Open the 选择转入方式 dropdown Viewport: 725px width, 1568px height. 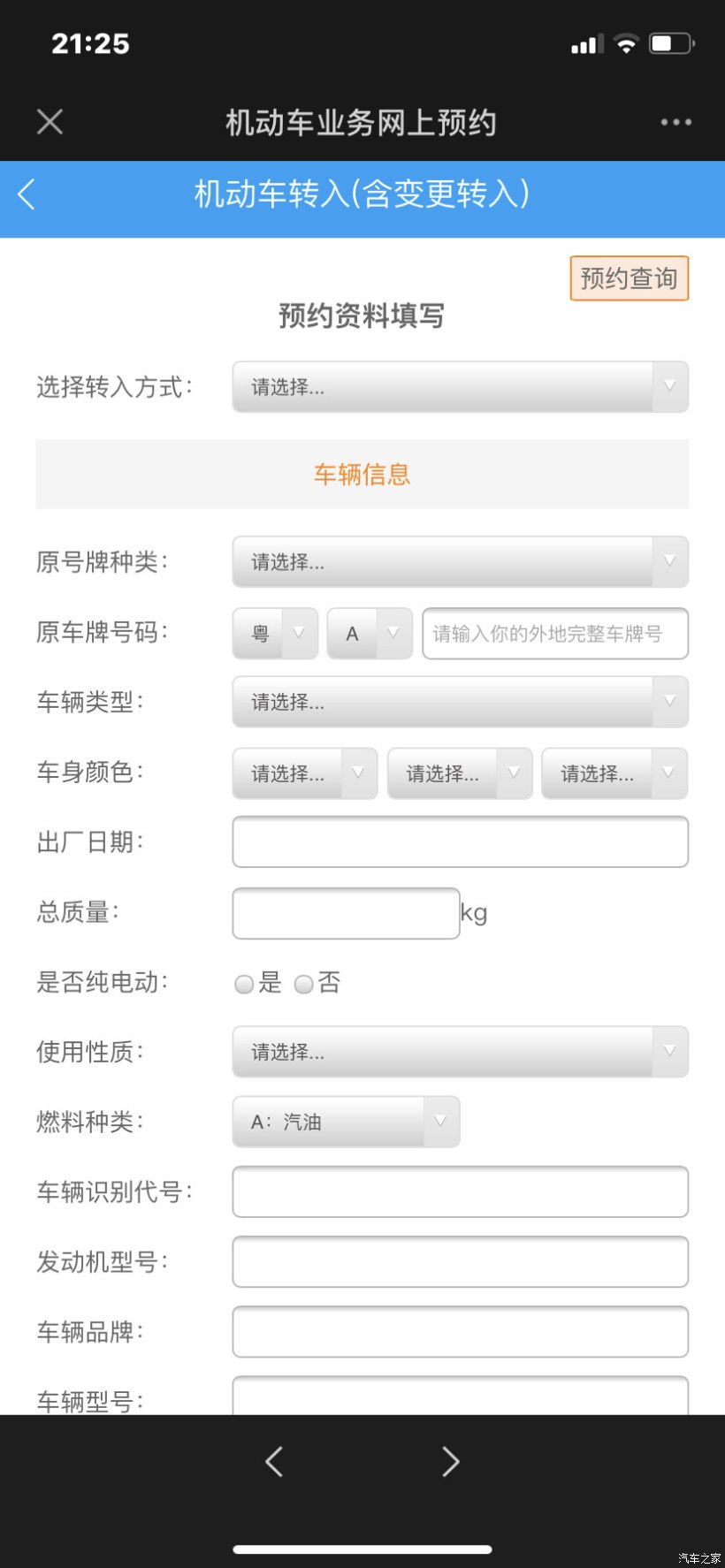[460, 387]
